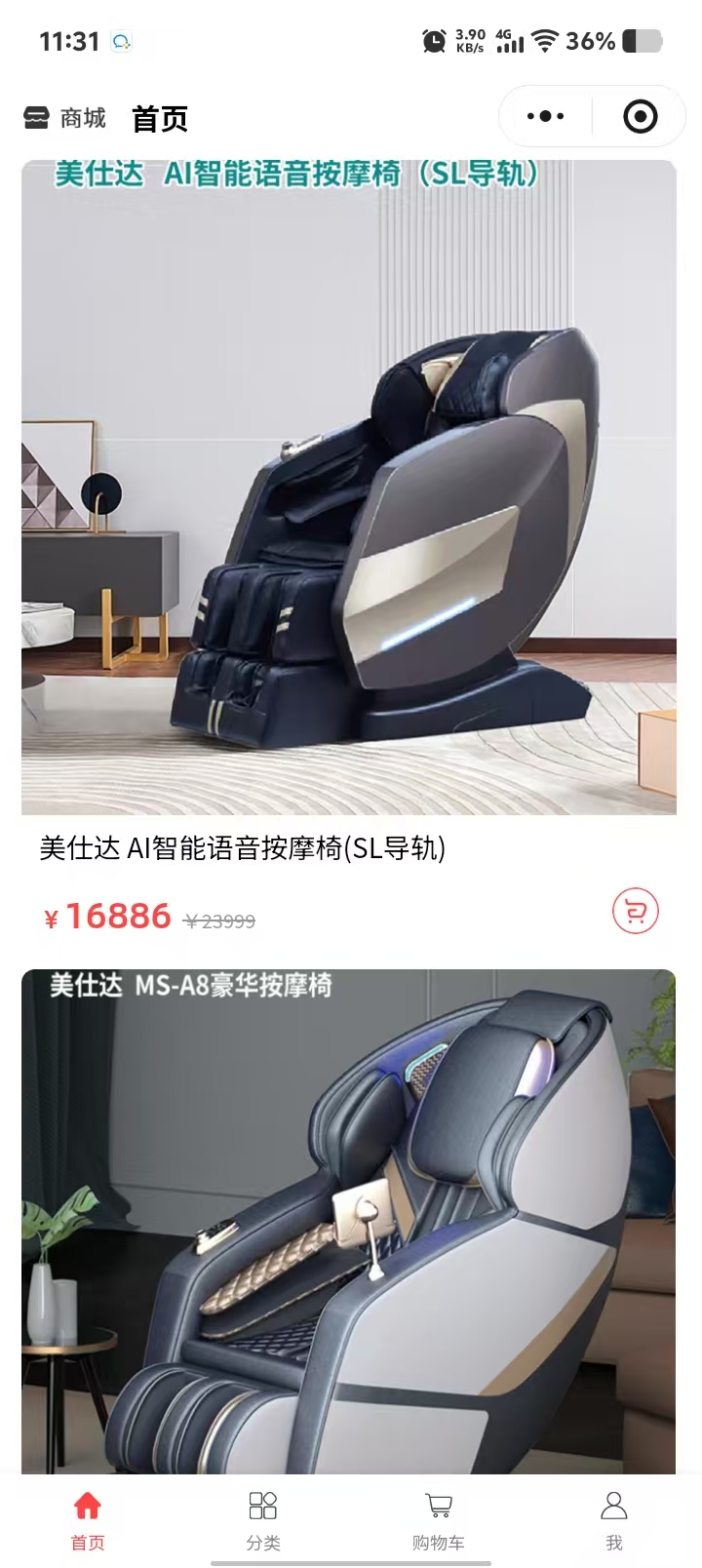
Task: Open the 美仕达 MS-A8豪华按摩椅 product
Action: point(349,1219)
